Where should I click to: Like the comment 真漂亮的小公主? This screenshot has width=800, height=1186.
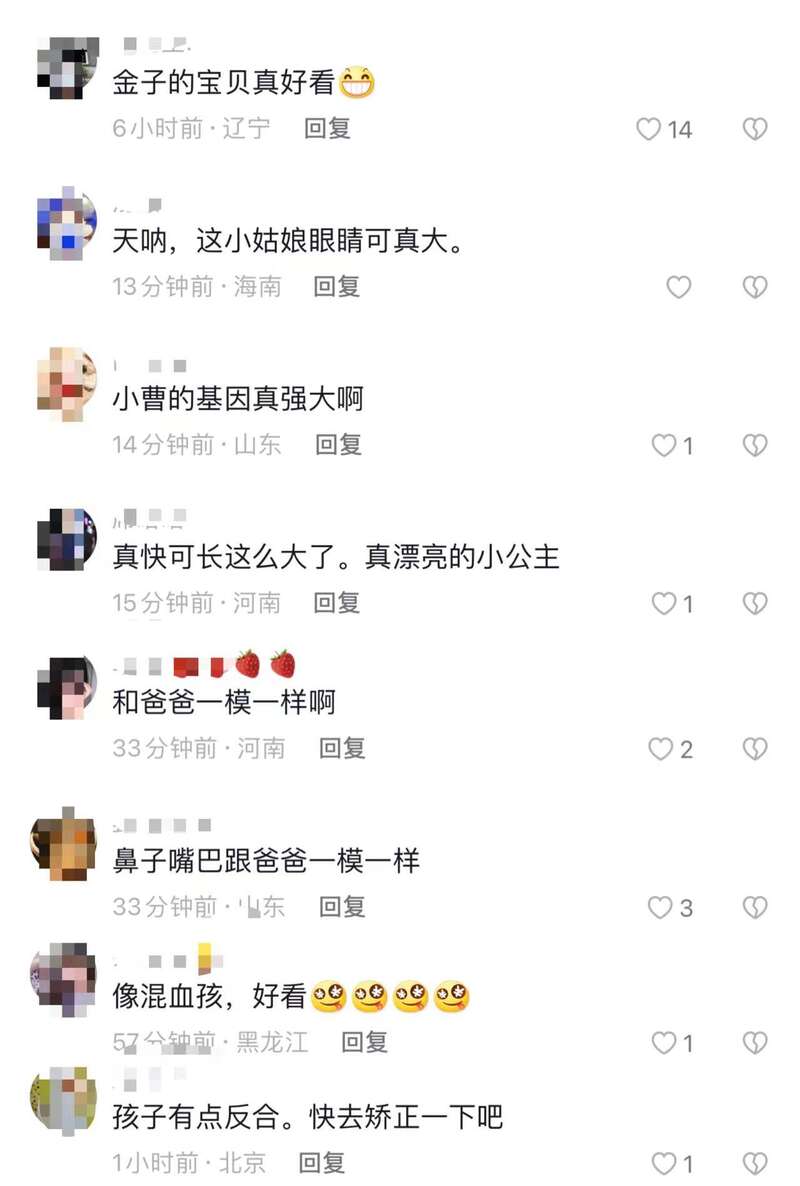pyautogui.click(x=664, y=604)
